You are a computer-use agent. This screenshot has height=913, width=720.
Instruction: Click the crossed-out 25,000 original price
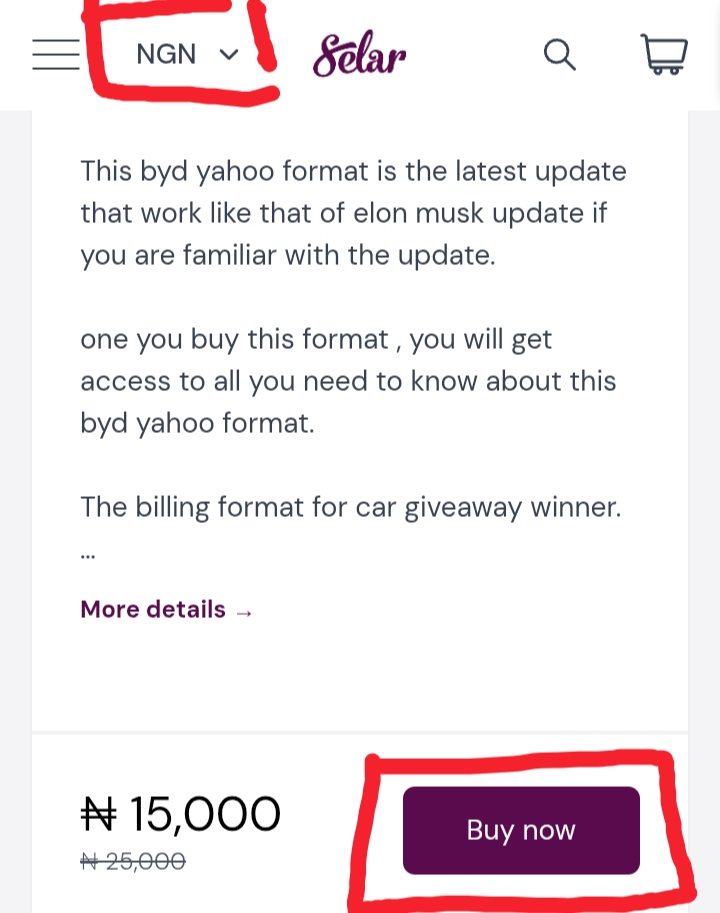pos(132,861)
